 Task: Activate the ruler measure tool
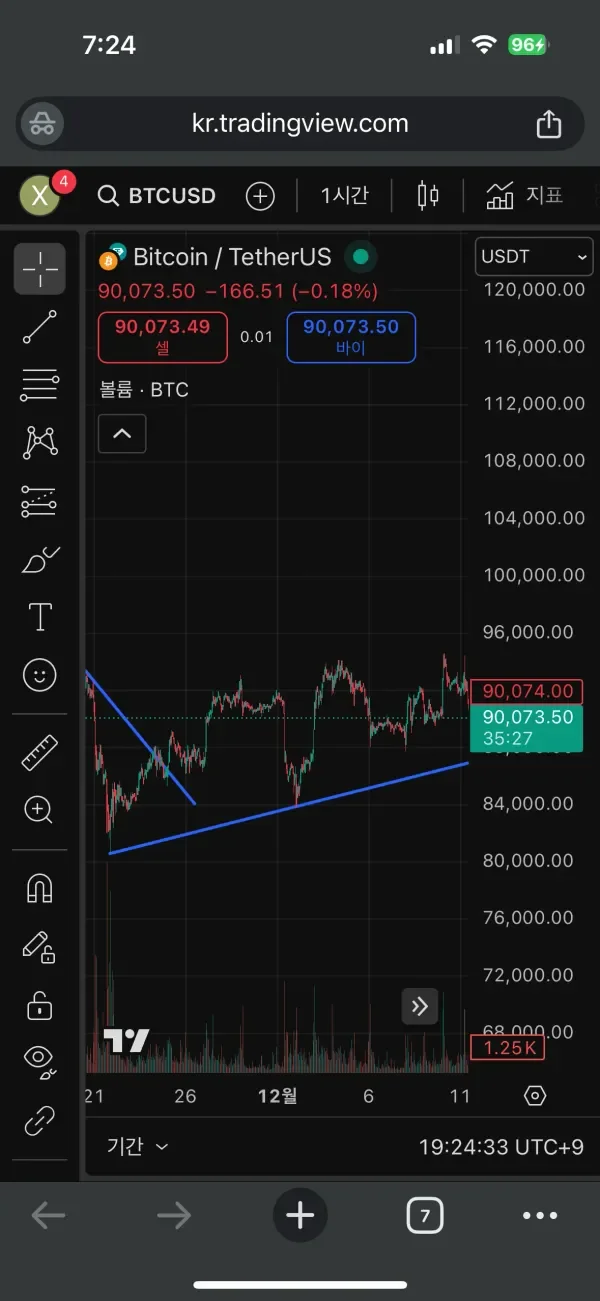coord(39,752)
